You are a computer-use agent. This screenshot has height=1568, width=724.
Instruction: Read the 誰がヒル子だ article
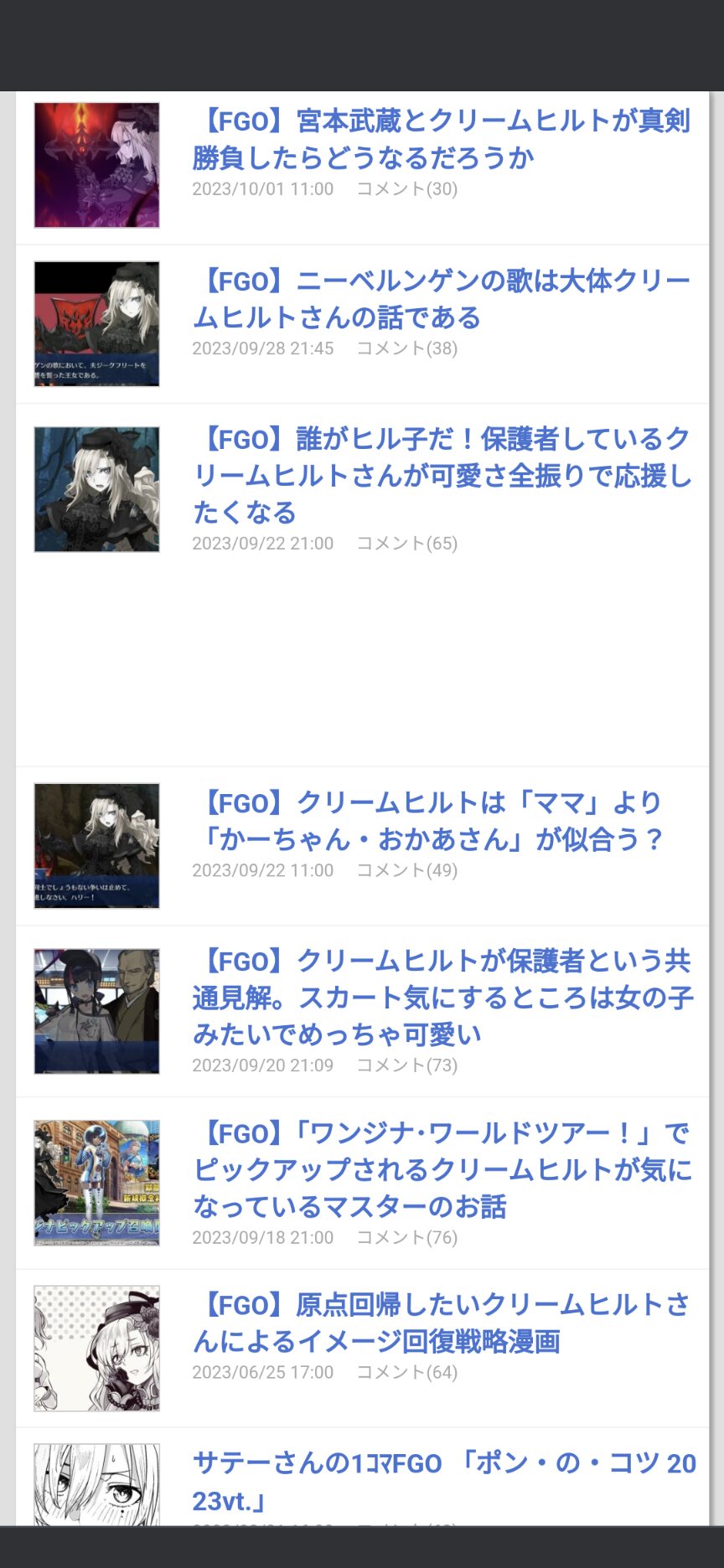(442, 475)
